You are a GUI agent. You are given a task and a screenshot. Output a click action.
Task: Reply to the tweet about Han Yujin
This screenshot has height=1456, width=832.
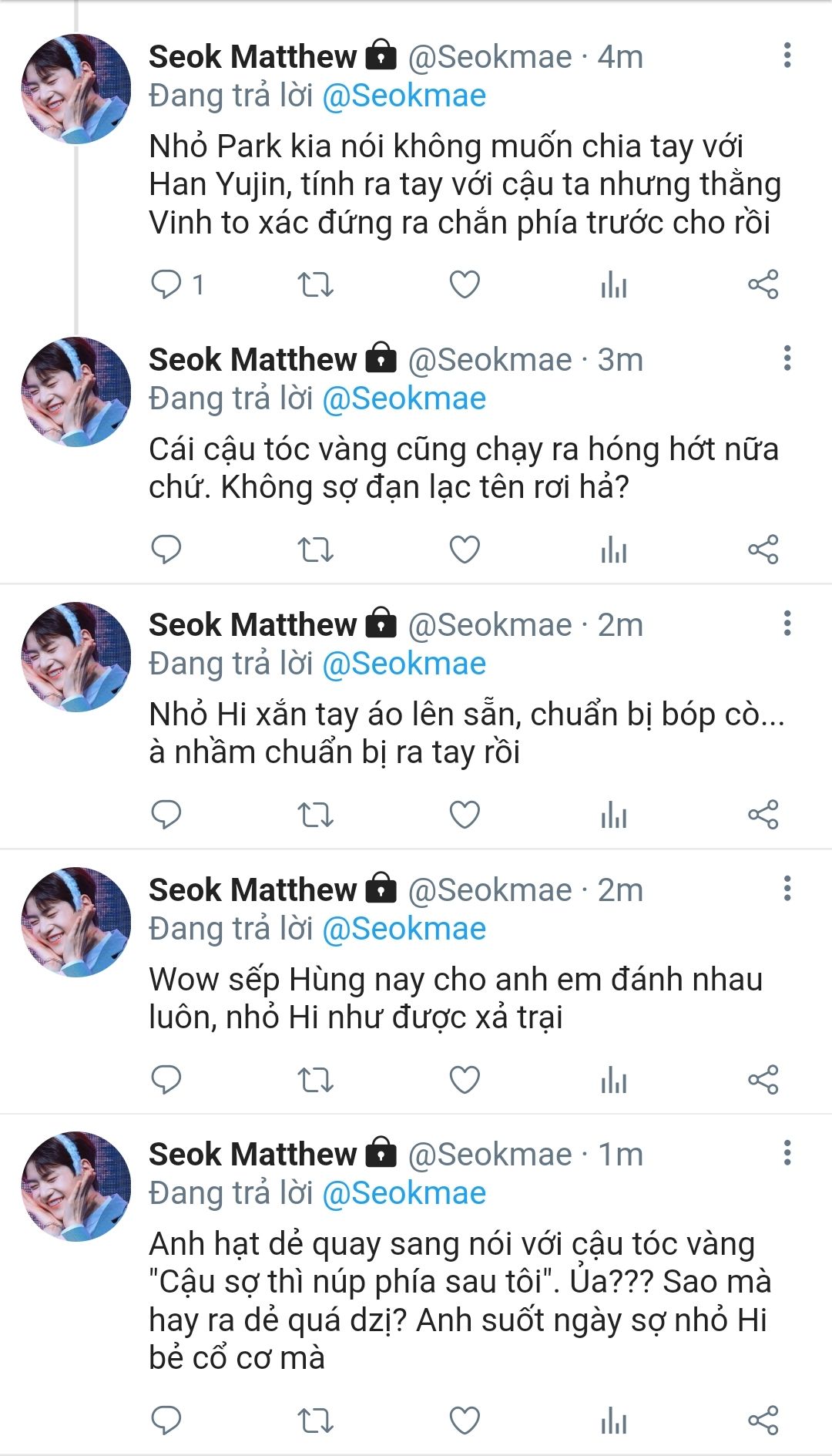point(166,284)
